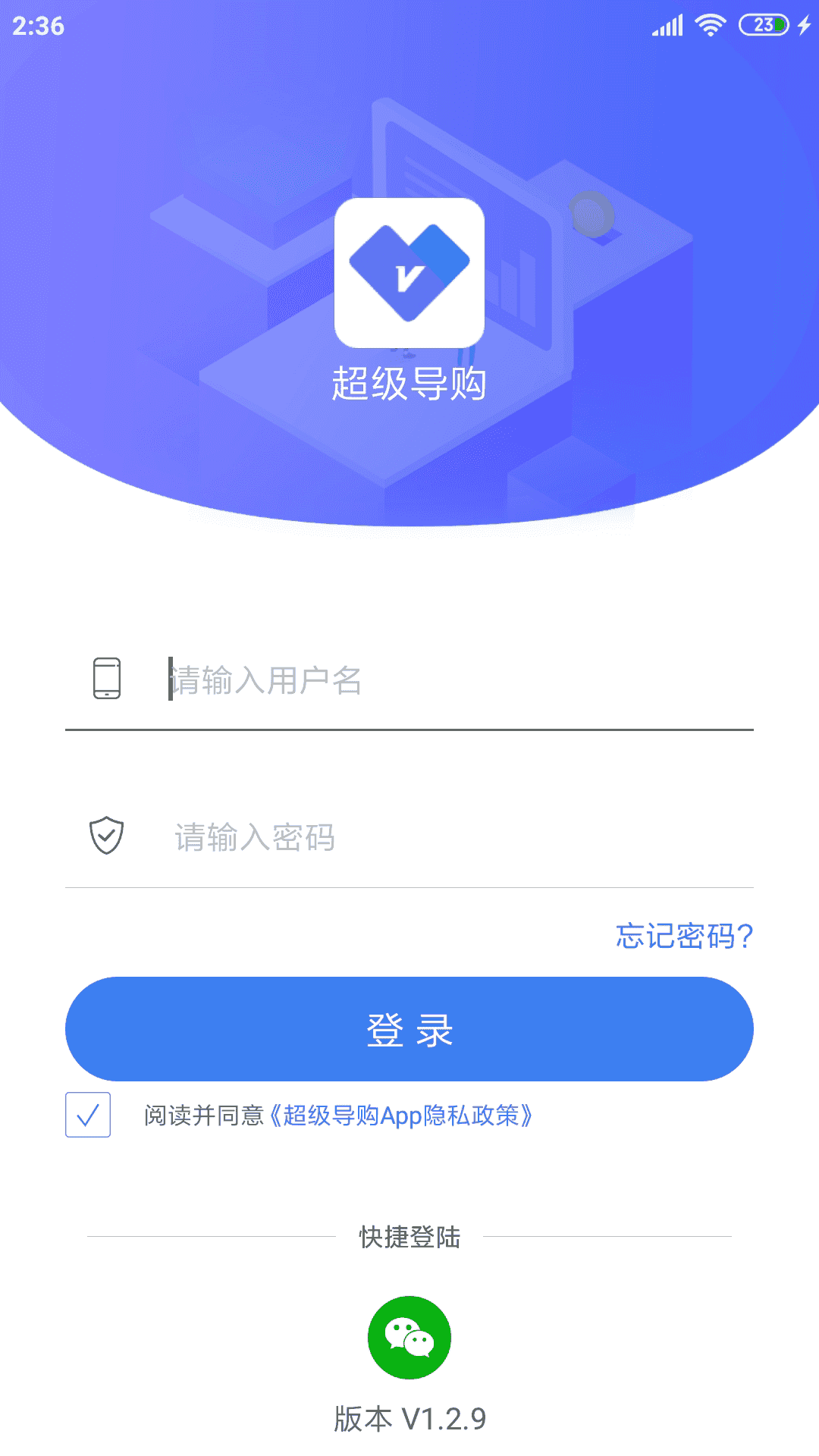Tap the 版本 V1.2.9 version text
The image size is (819, 1456).
409,1417
